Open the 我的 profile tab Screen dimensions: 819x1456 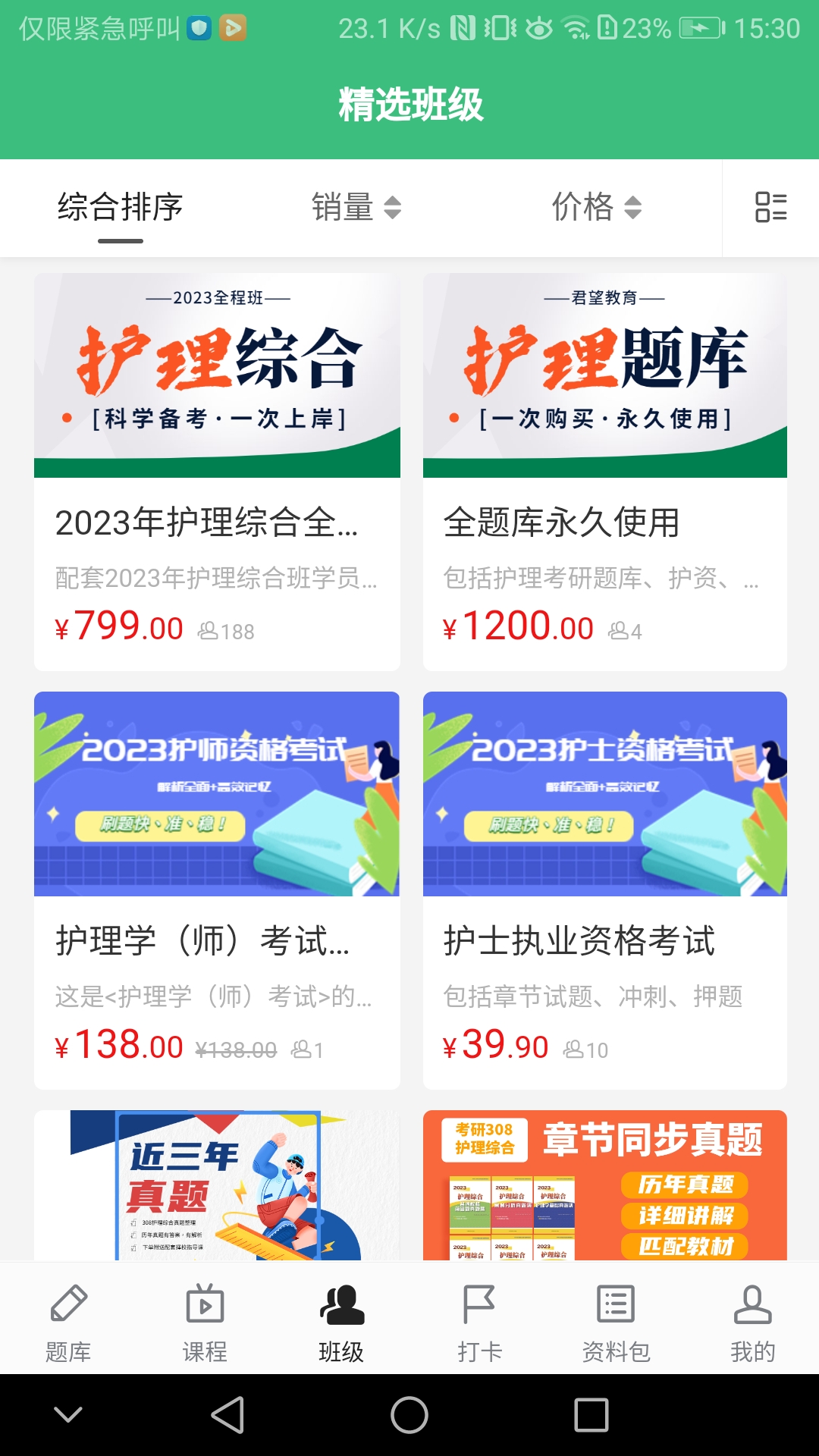(x=752, y=1322)
